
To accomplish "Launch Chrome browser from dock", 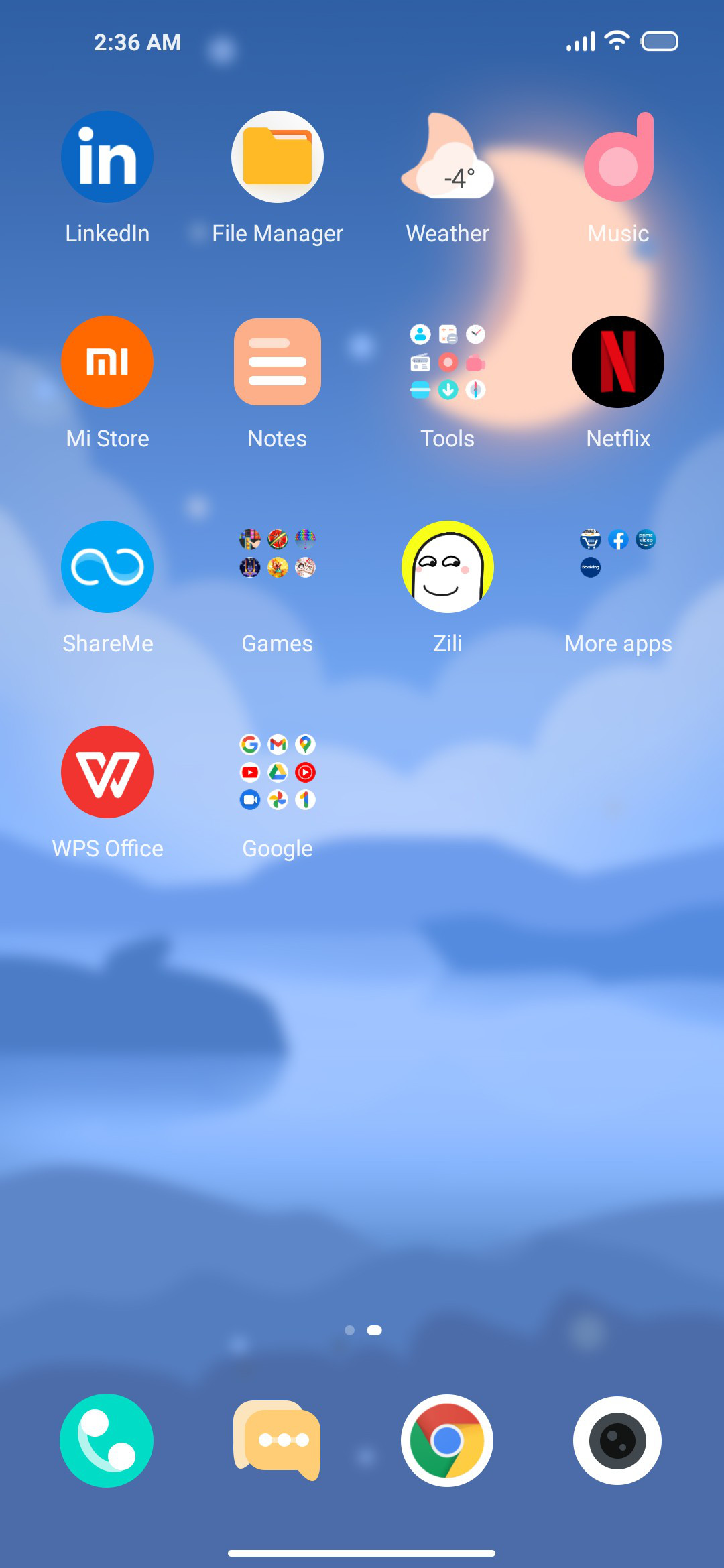I will pyautogui.click(x=447, y=1441).
